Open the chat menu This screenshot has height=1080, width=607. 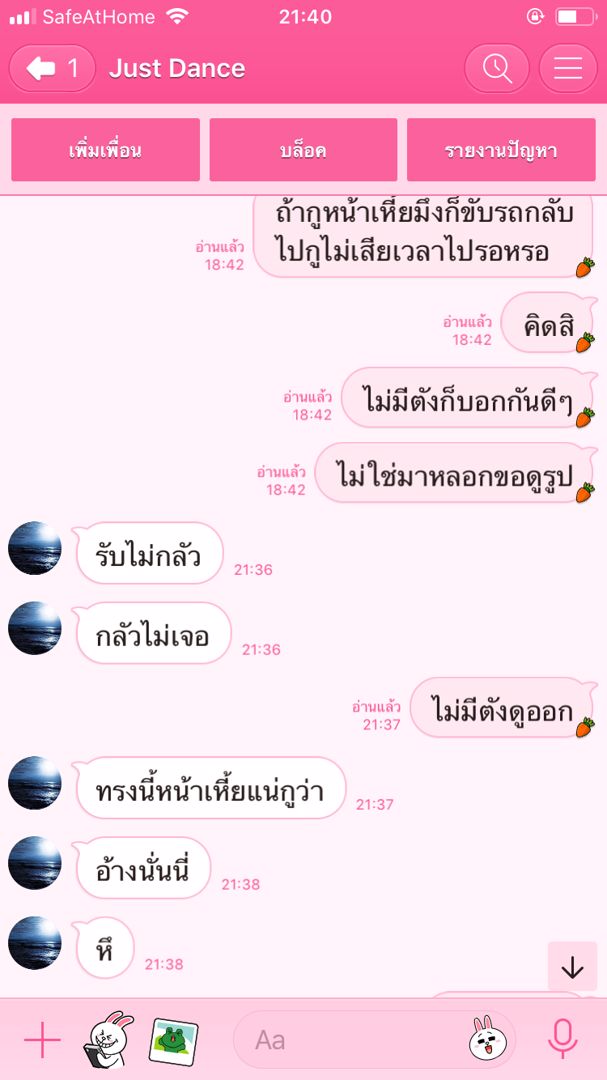pos(568,68)
